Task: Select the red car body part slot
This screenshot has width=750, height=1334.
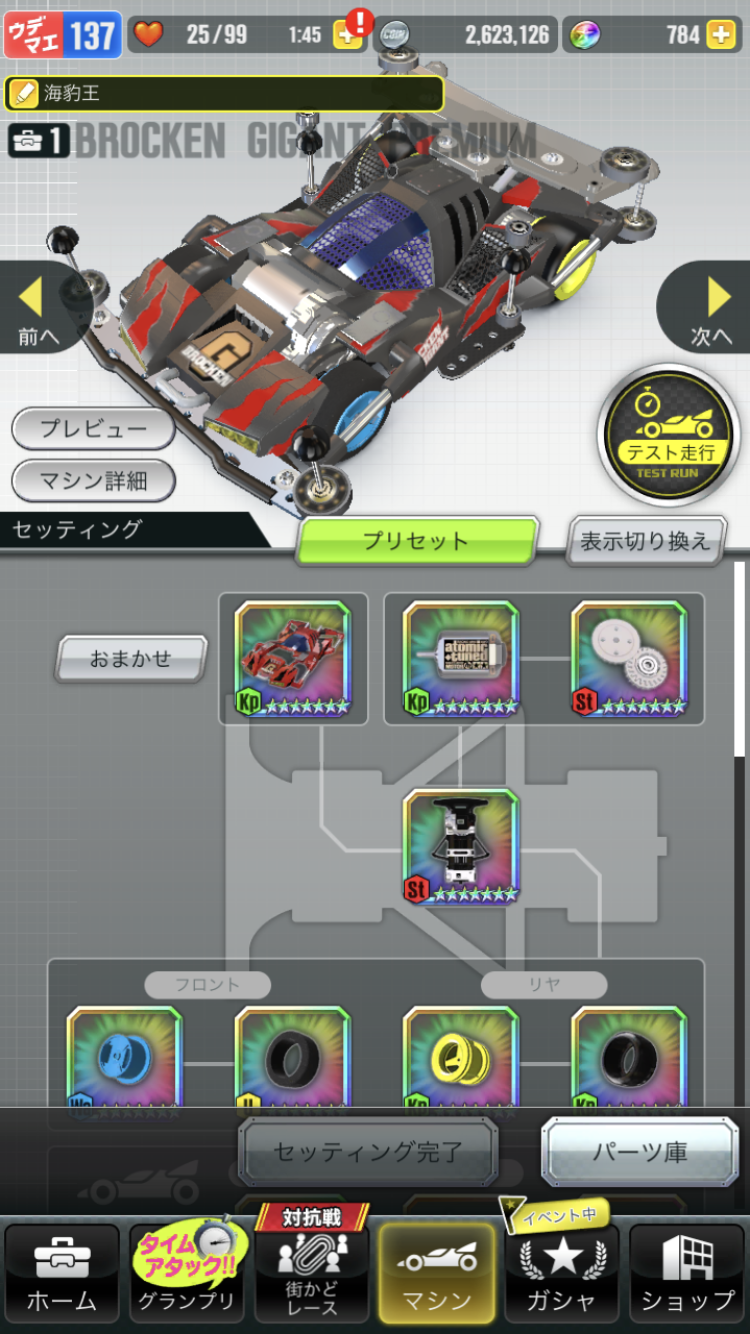Action: [293, 659]
